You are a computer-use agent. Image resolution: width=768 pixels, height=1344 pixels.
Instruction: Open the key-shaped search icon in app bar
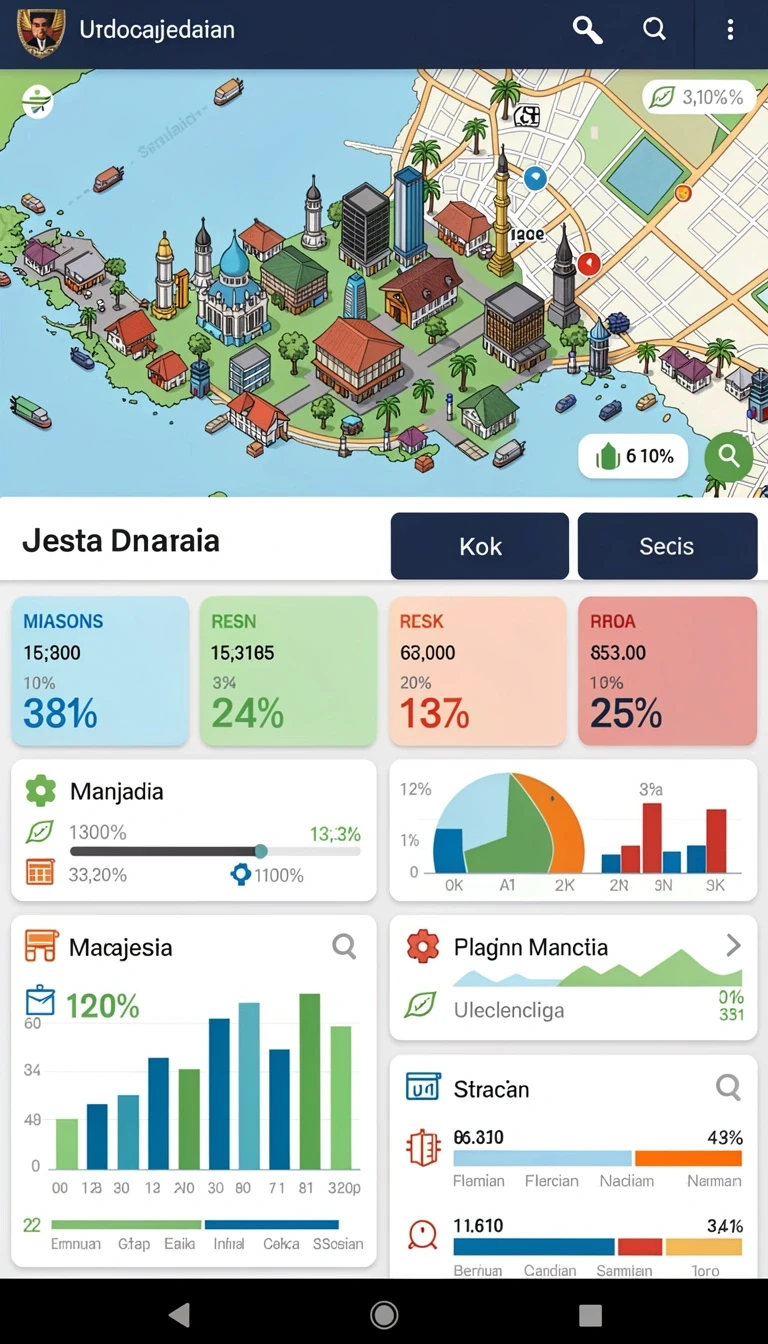[587, 30]
